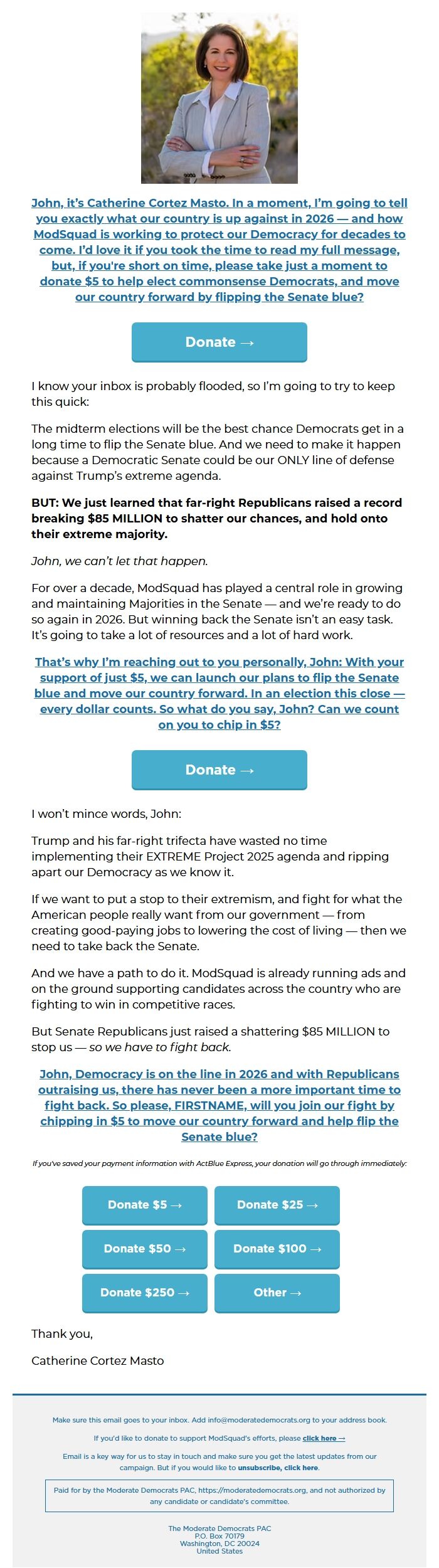Pick the Donate $250 button
439x1568 pixels.
[x=145, y=1292]
